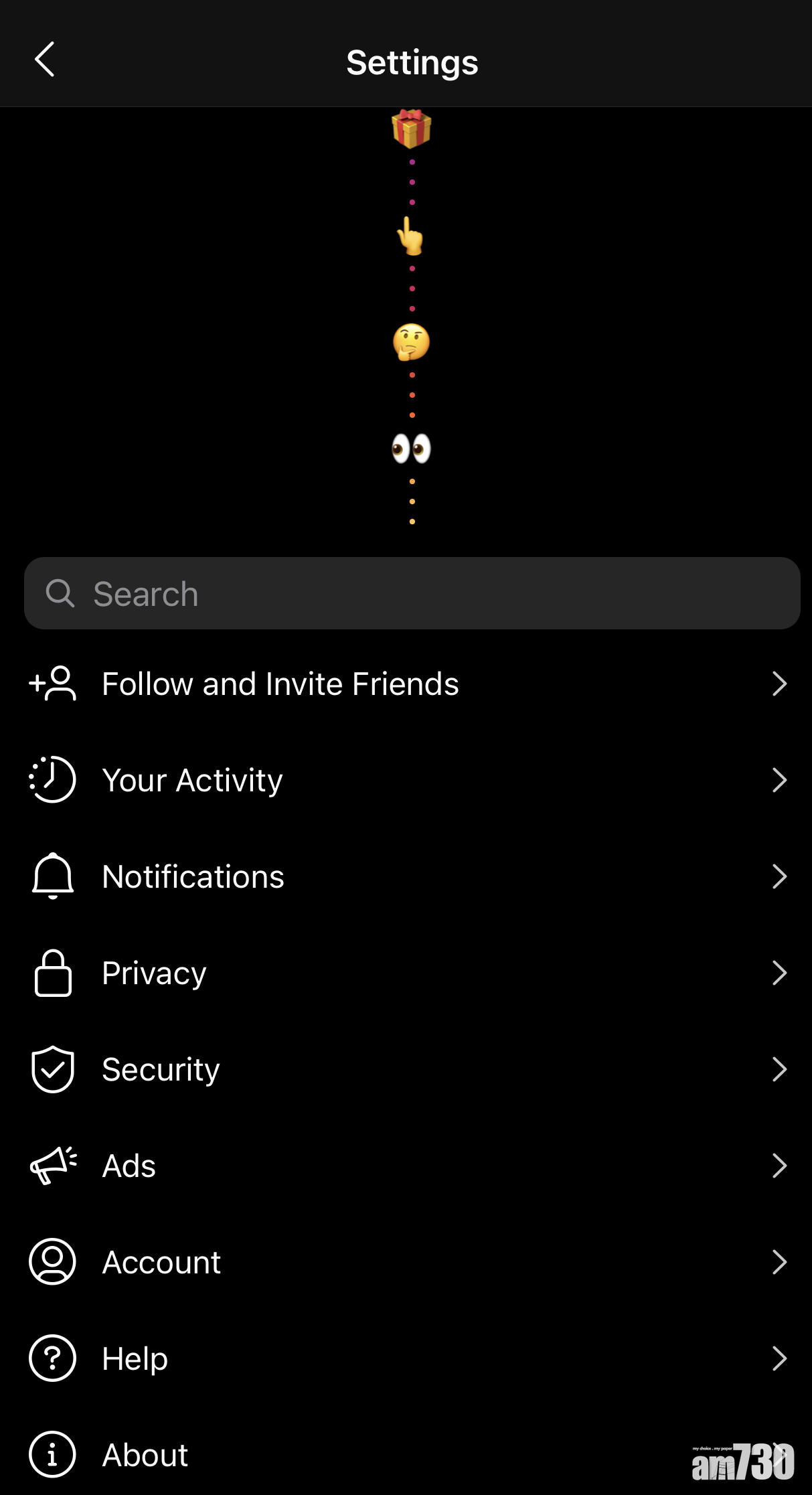Screen dimensions: 812x1495
Task: Select the Security option
Action: point(161,1070)
